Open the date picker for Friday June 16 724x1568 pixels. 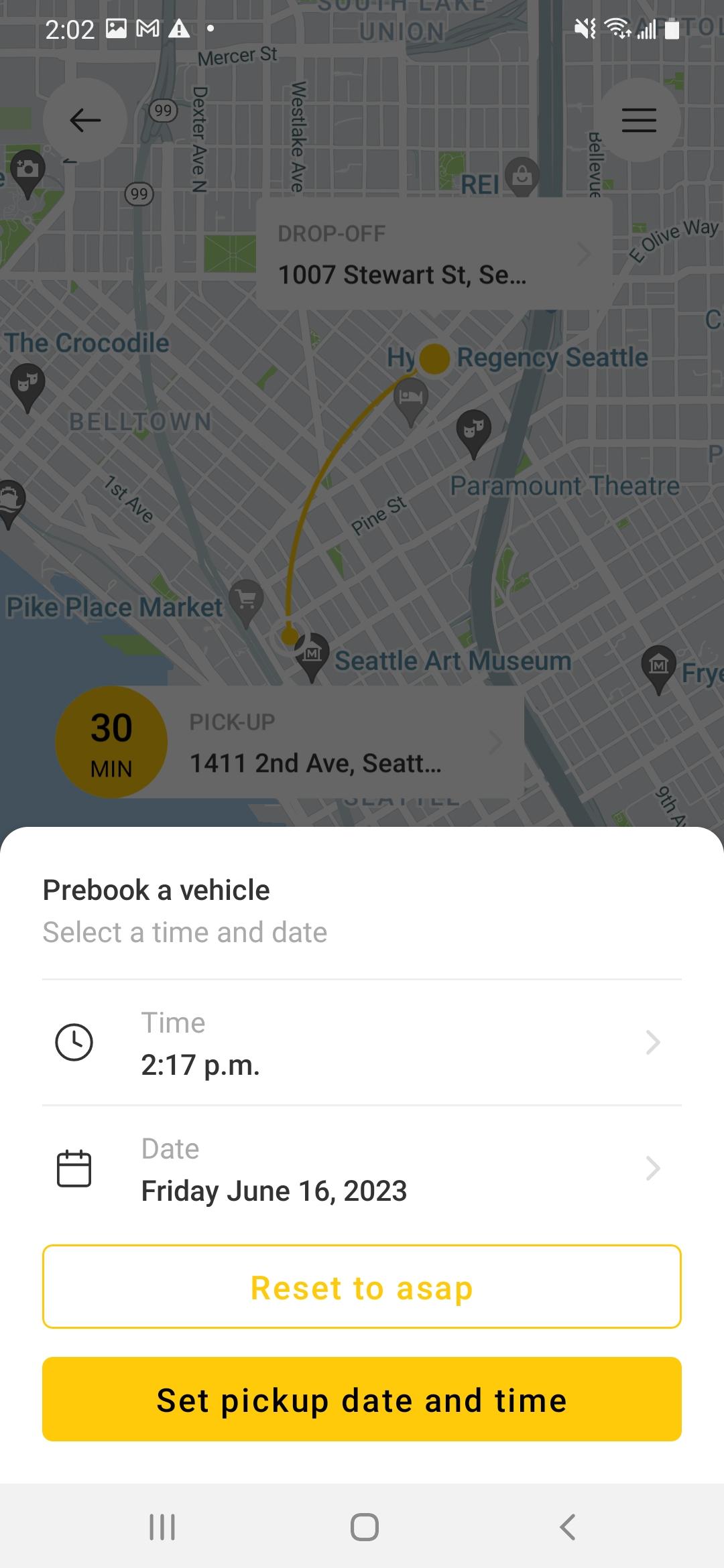362,1169
